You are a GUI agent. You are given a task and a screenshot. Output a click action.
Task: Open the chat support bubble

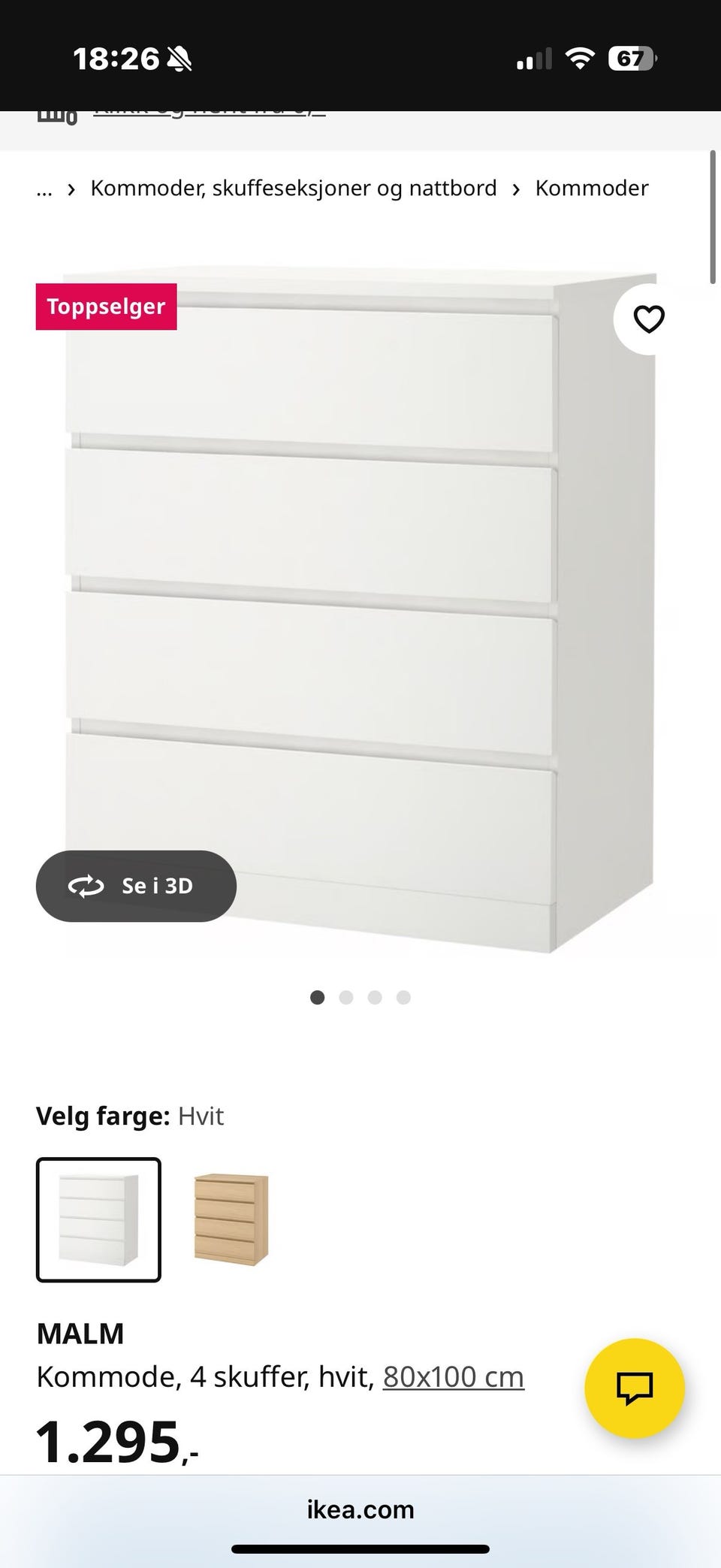coord(635,1388)
